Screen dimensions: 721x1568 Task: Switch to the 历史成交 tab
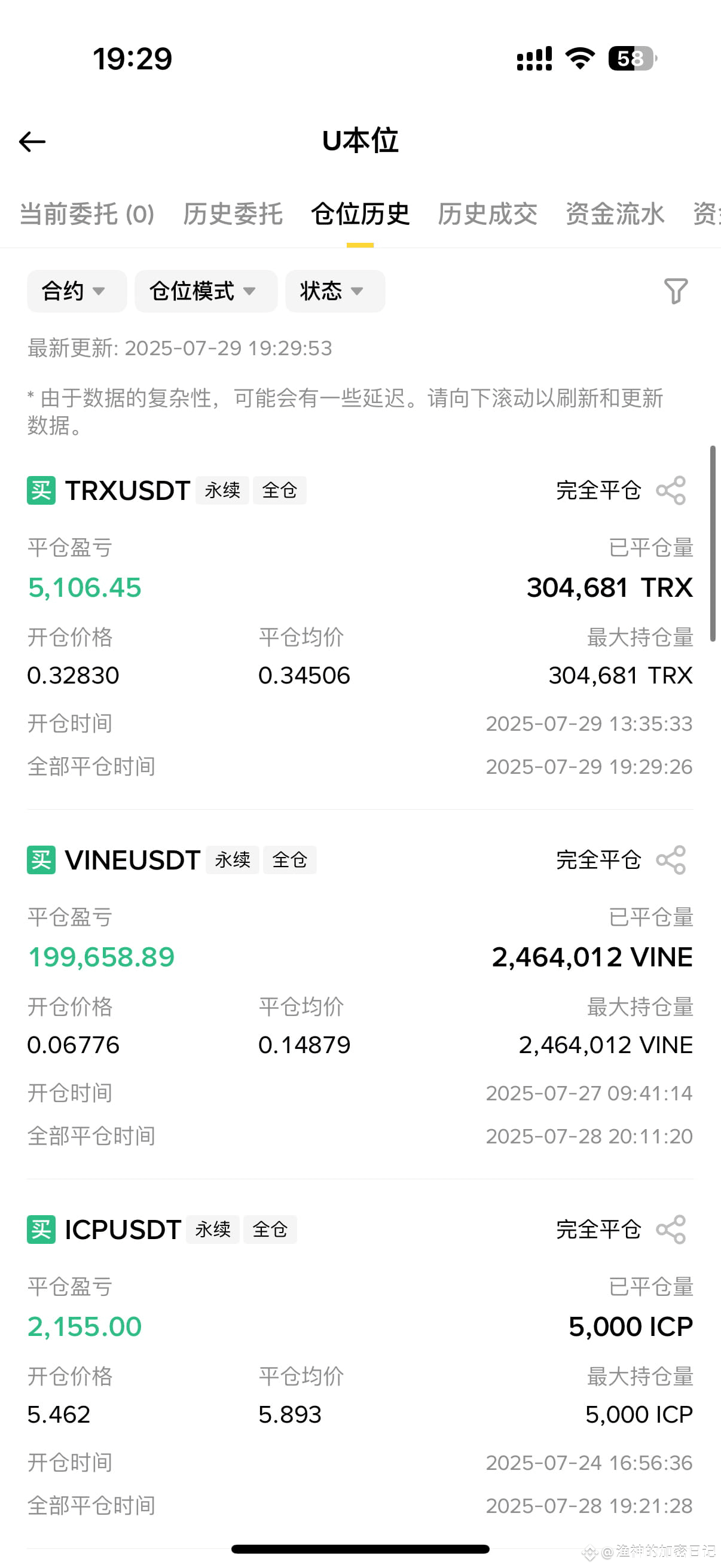pyautogui.click(x=487, y=214)
